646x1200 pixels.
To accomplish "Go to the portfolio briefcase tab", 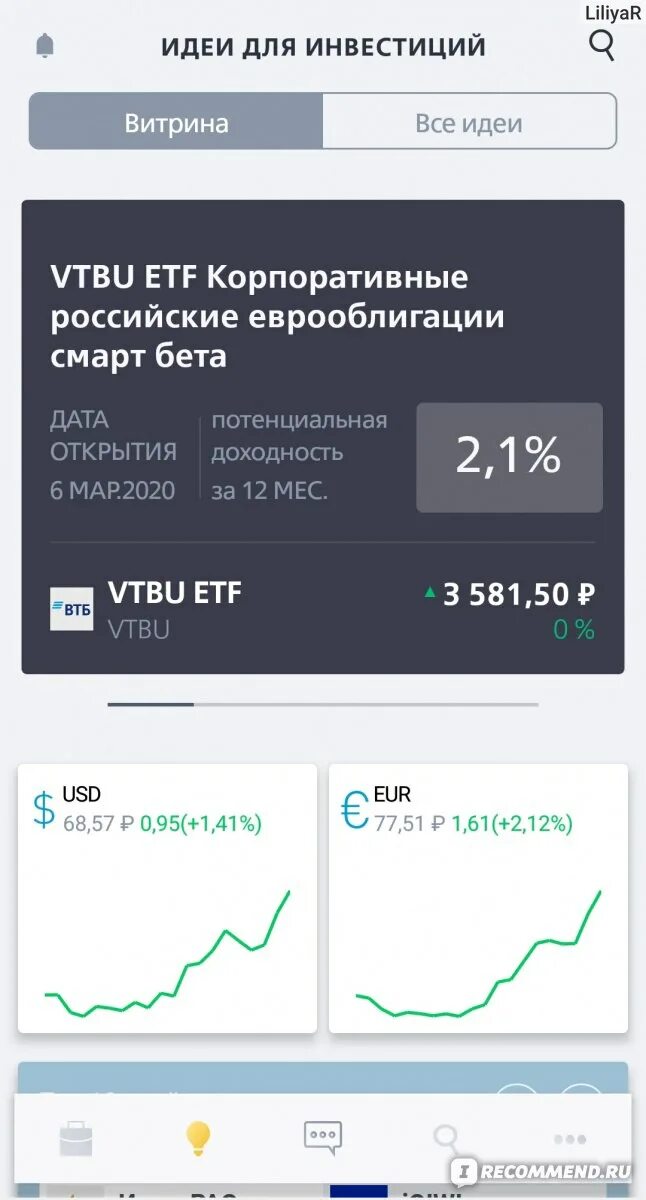I will 76,1138.
